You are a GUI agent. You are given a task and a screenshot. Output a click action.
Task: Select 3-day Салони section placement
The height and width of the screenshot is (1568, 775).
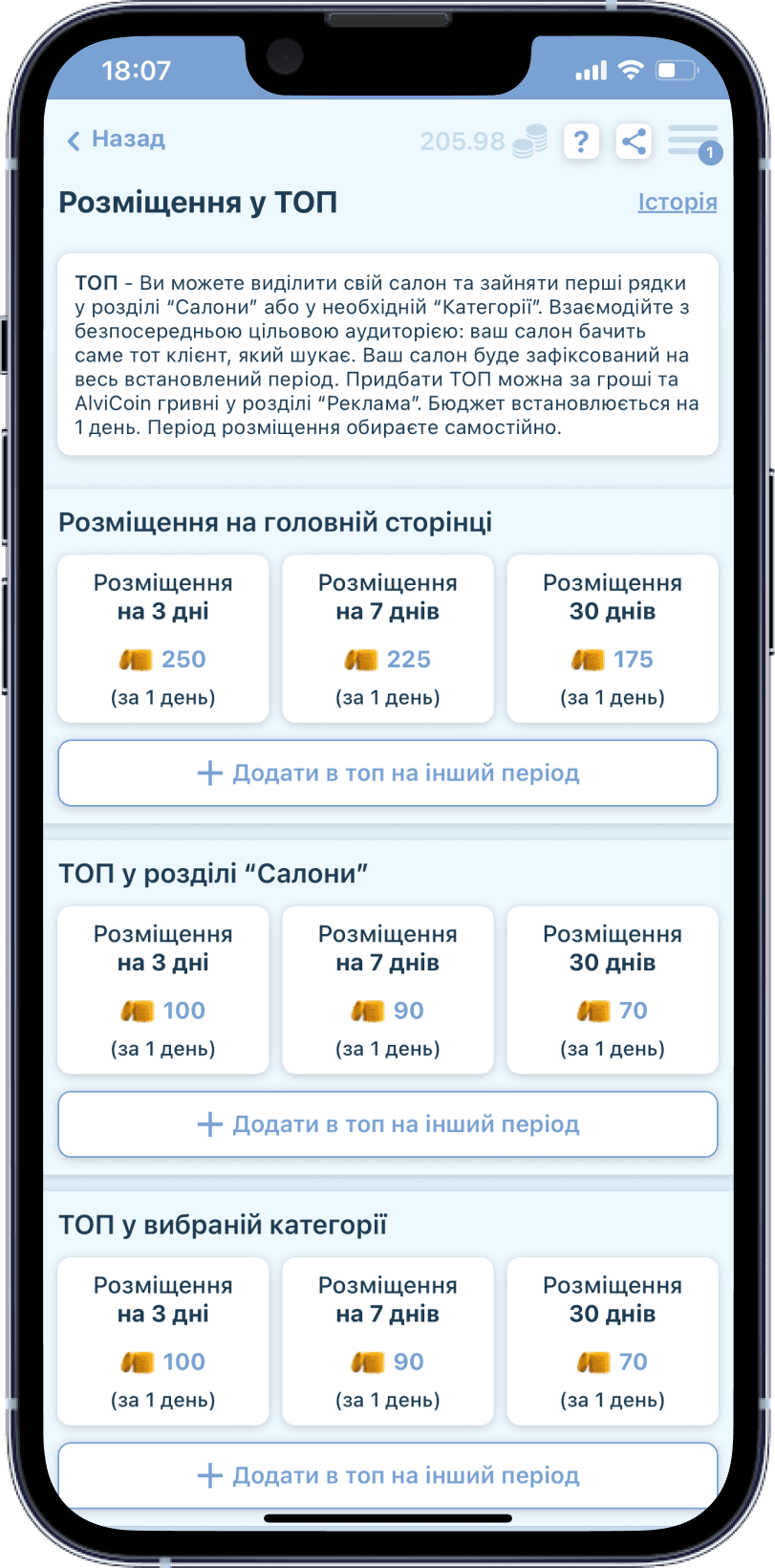coord(163,990)
